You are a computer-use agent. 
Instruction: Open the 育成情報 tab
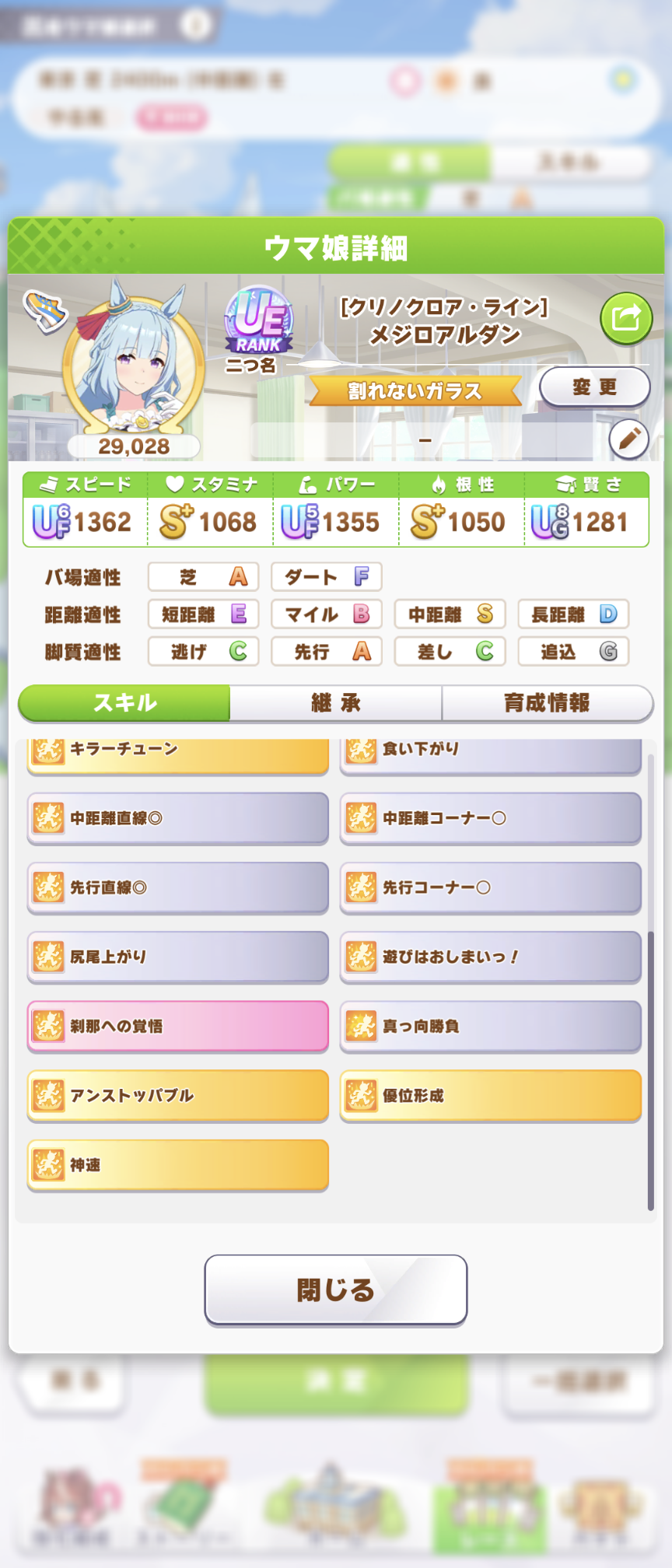point(547,703)
